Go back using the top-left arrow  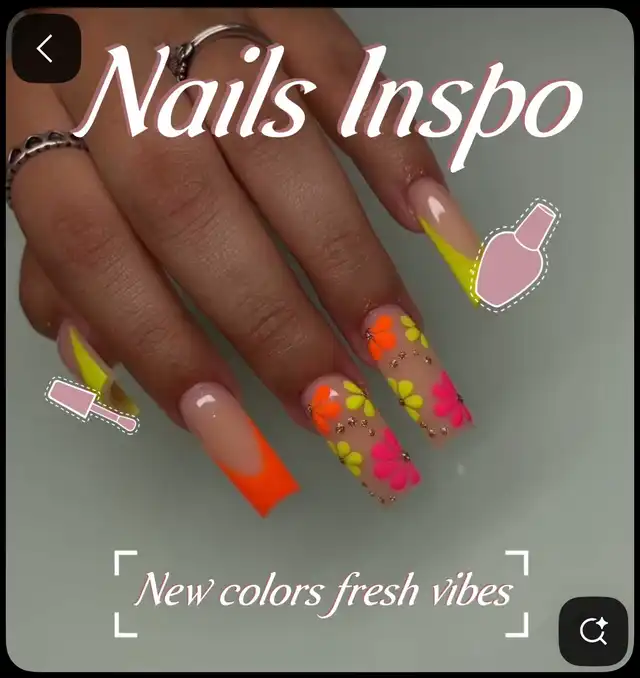pyautogui.click(x=46, y=48)
